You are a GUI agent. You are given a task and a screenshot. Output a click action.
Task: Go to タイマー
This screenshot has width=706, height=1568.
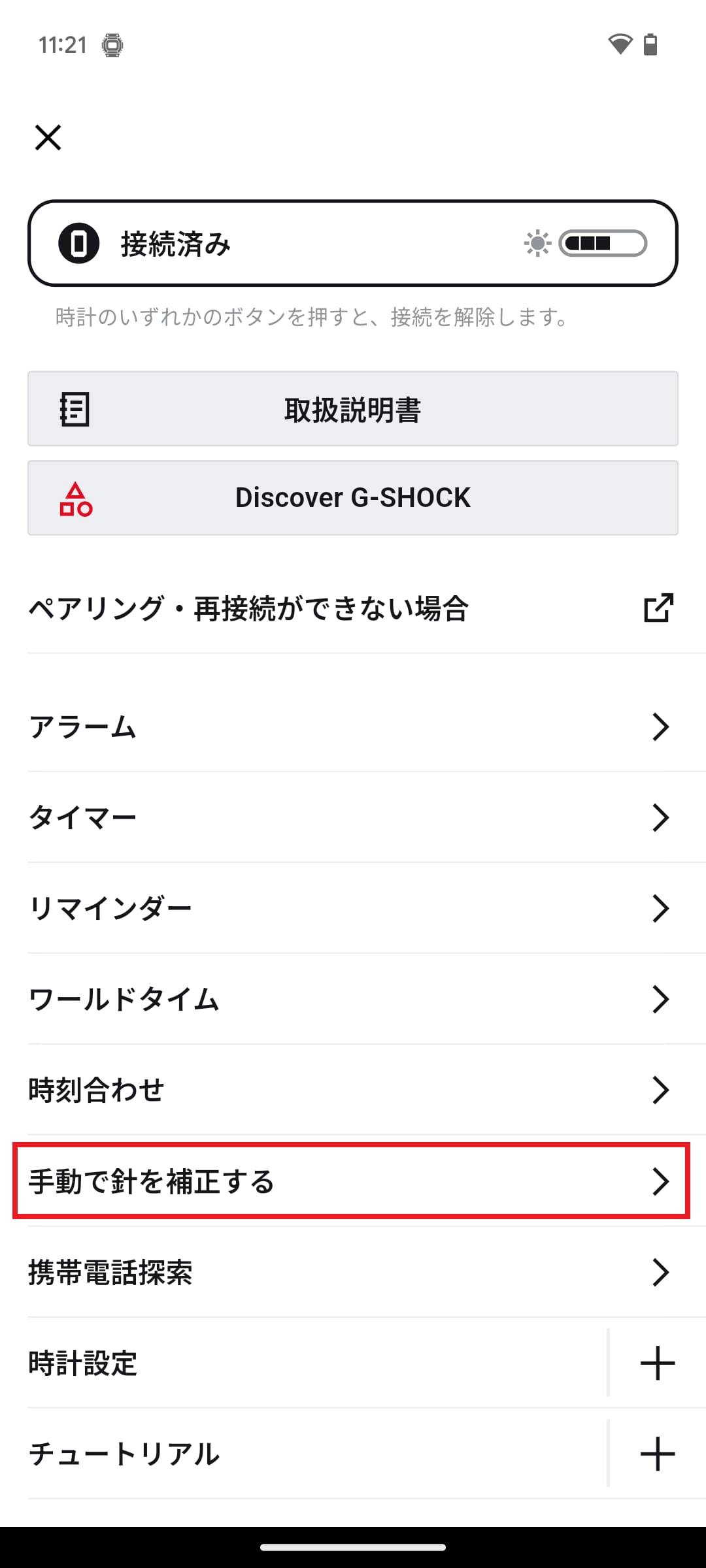(x=352, y=817)
